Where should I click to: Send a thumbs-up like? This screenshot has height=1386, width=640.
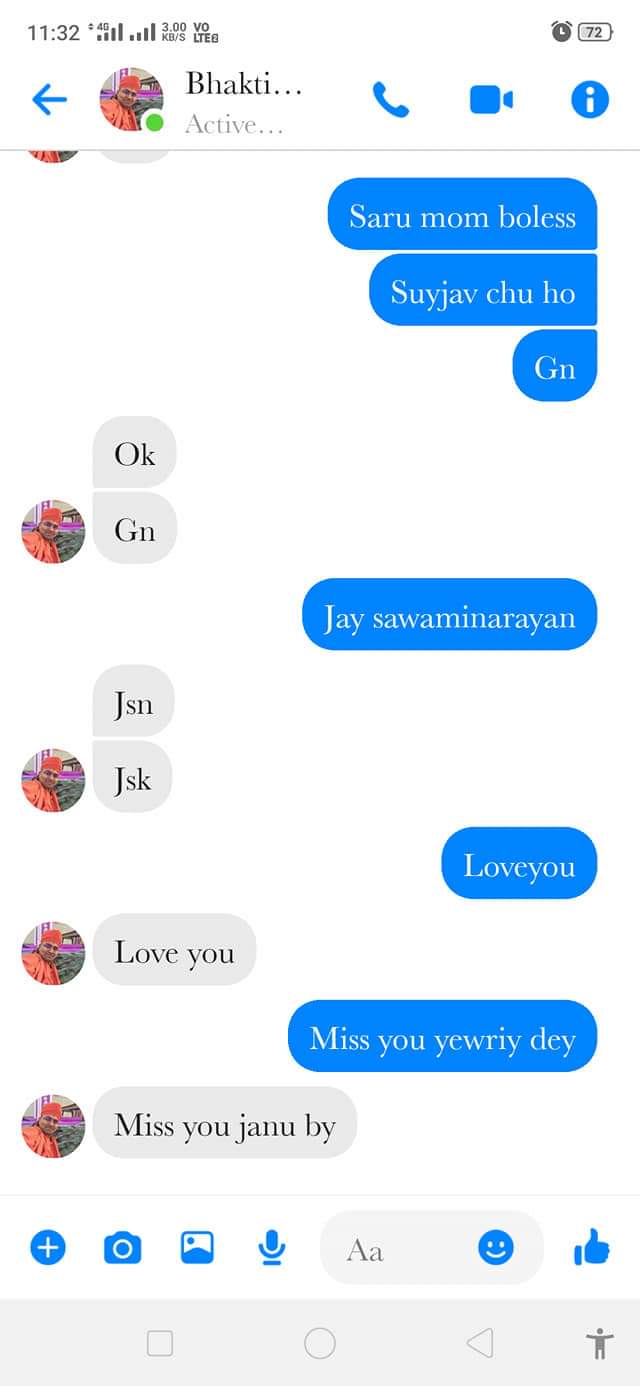click(x=591, y=1247)
